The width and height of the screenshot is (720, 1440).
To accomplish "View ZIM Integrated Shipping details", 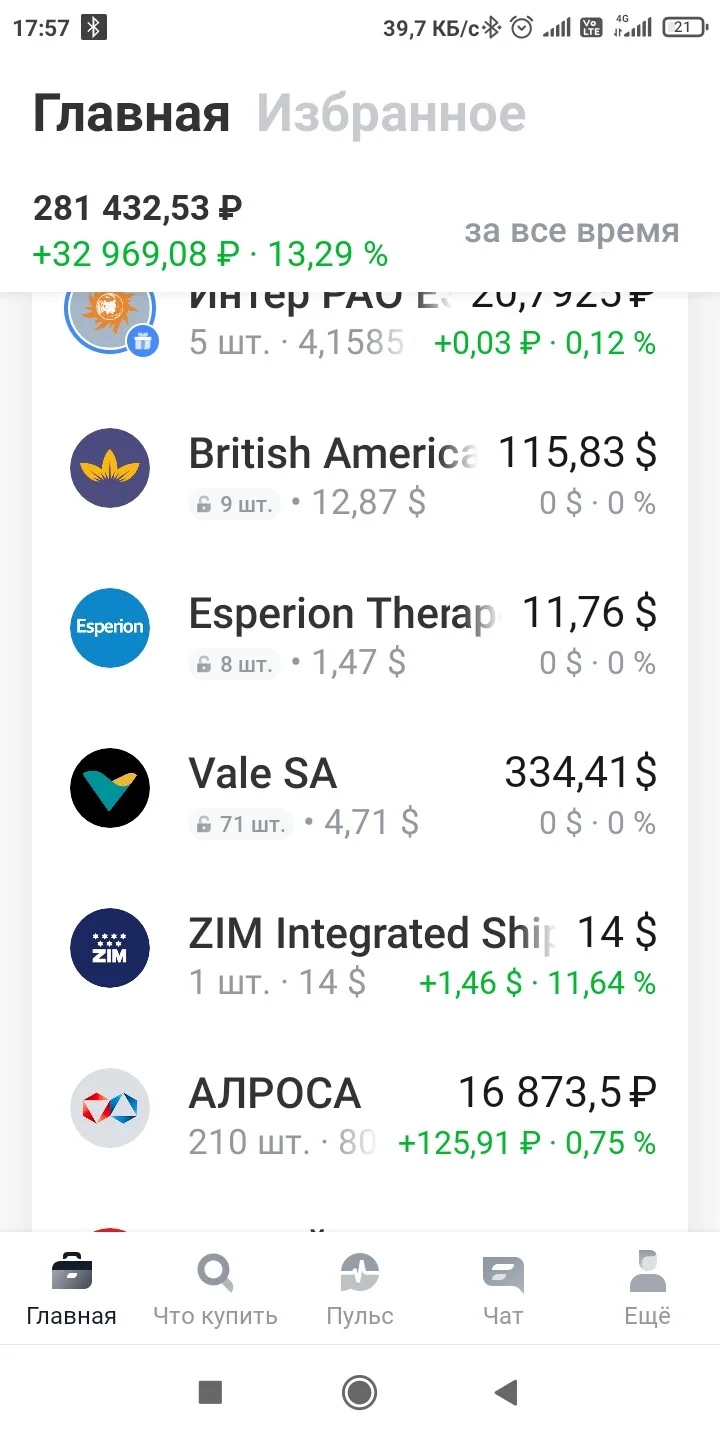I will (360, 948).
